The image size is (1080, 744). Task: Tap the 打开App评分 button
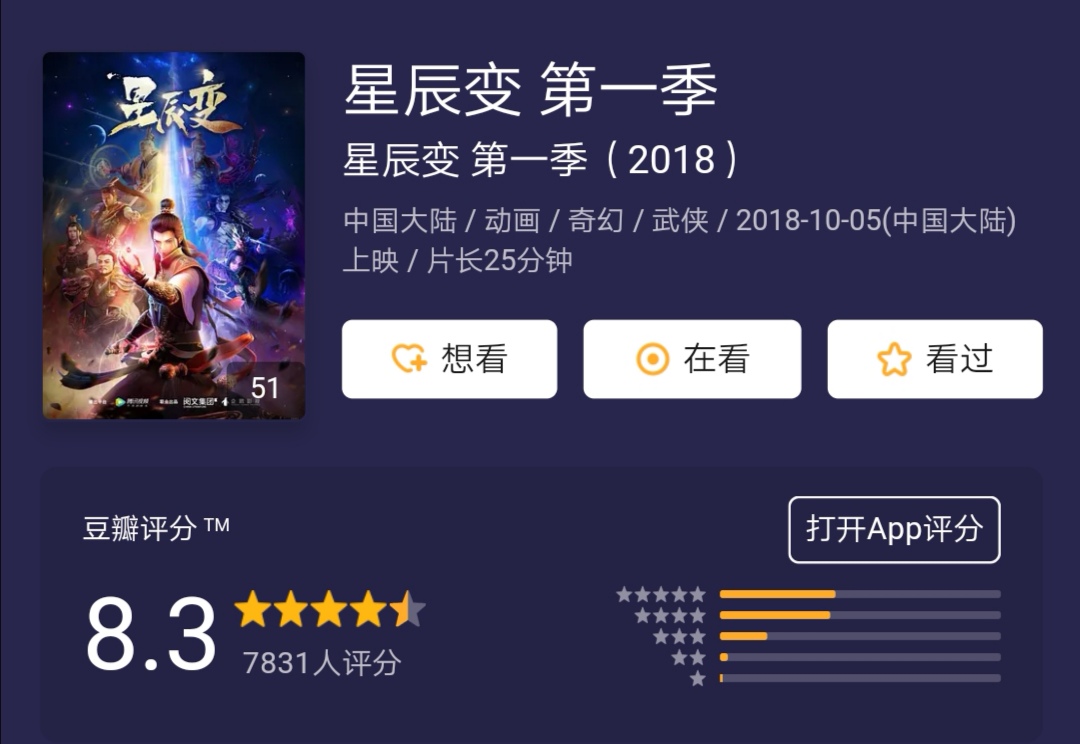[894, 530]
